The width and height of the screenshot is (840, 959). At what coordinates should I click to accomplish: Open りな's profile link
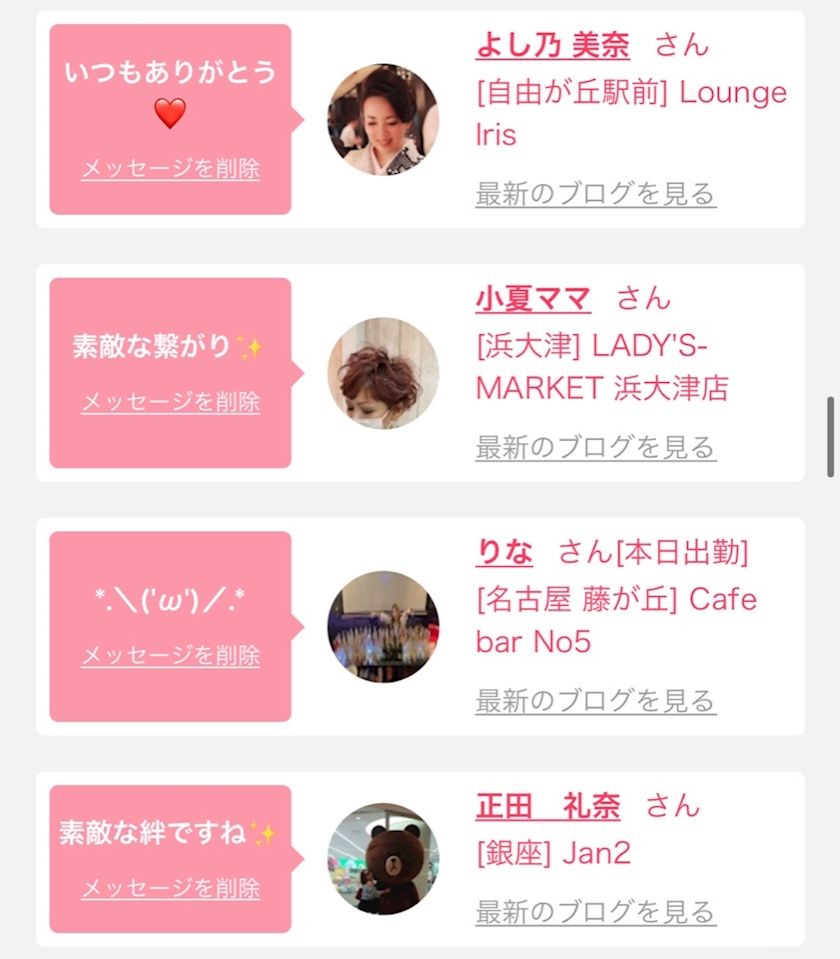505,552
